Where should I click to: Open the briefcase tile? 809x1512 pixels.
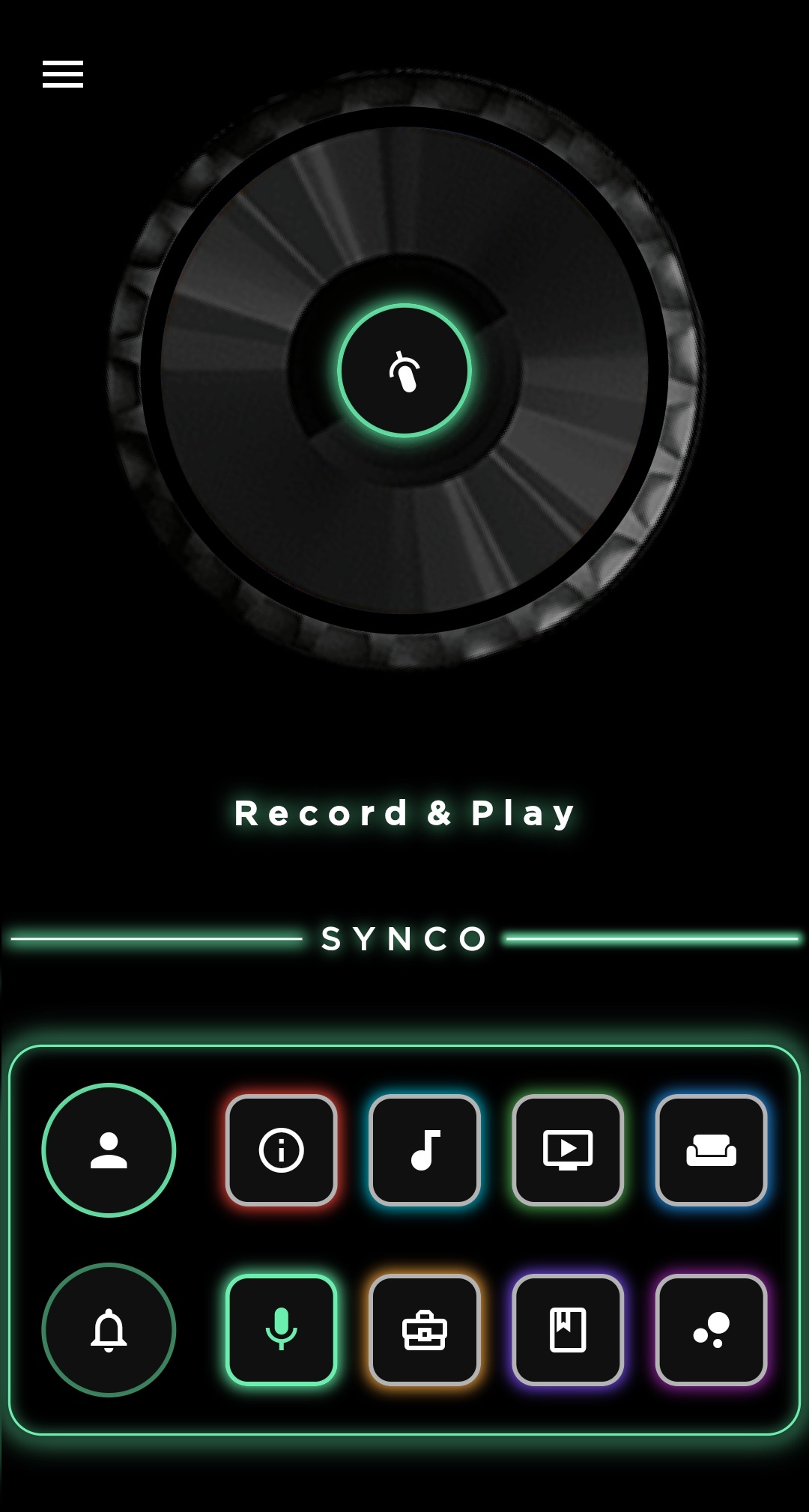tap(425, 1330)
